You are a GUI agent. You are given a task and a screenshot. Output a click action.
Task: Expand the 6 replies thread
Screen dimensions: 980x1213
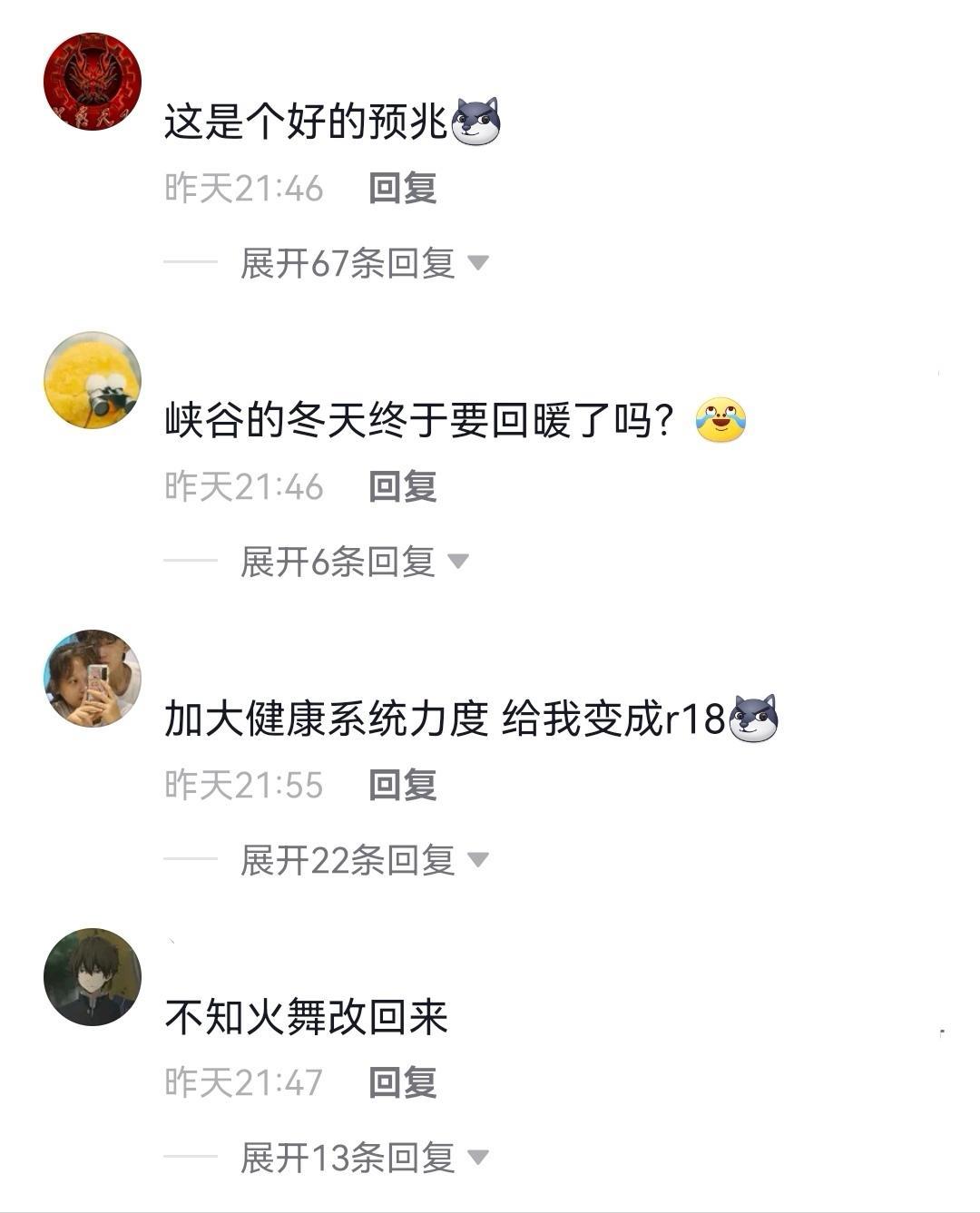353,562
